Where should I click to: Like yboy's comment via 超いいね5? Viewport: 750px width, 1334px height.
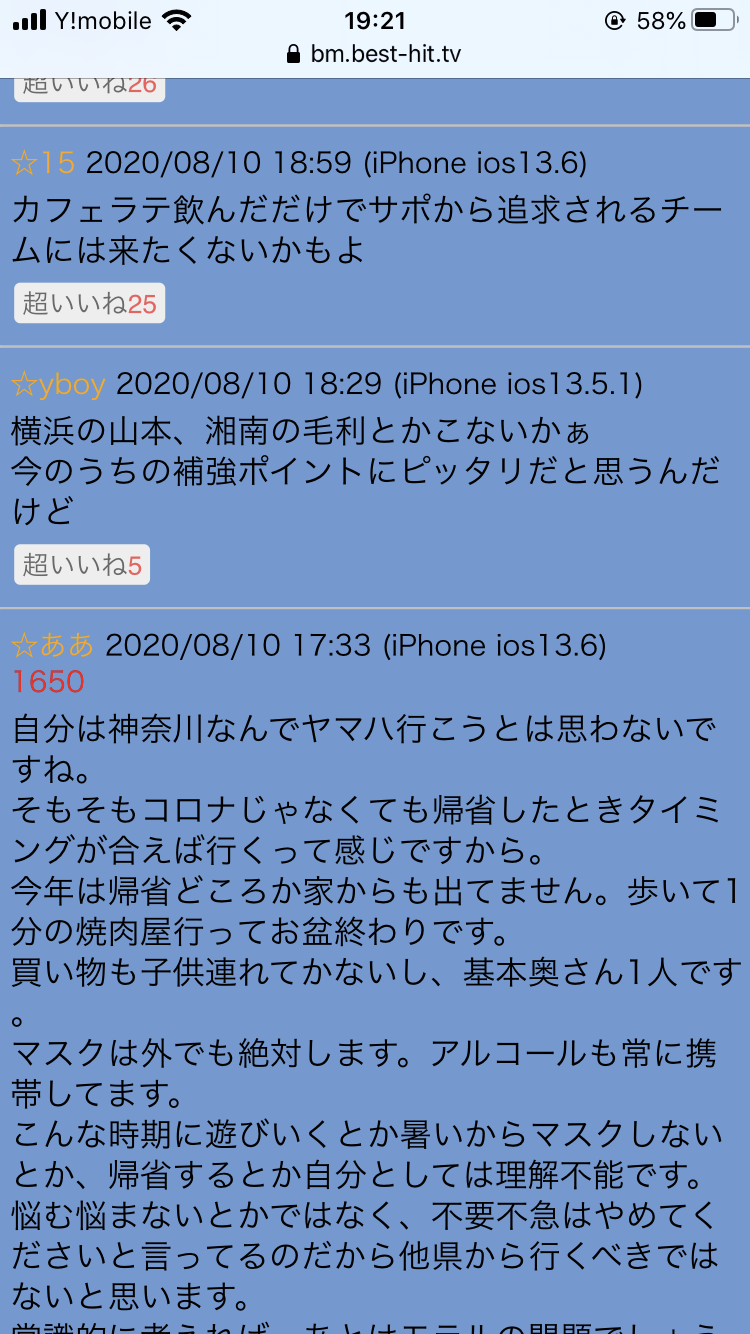[x=82, y=566]
